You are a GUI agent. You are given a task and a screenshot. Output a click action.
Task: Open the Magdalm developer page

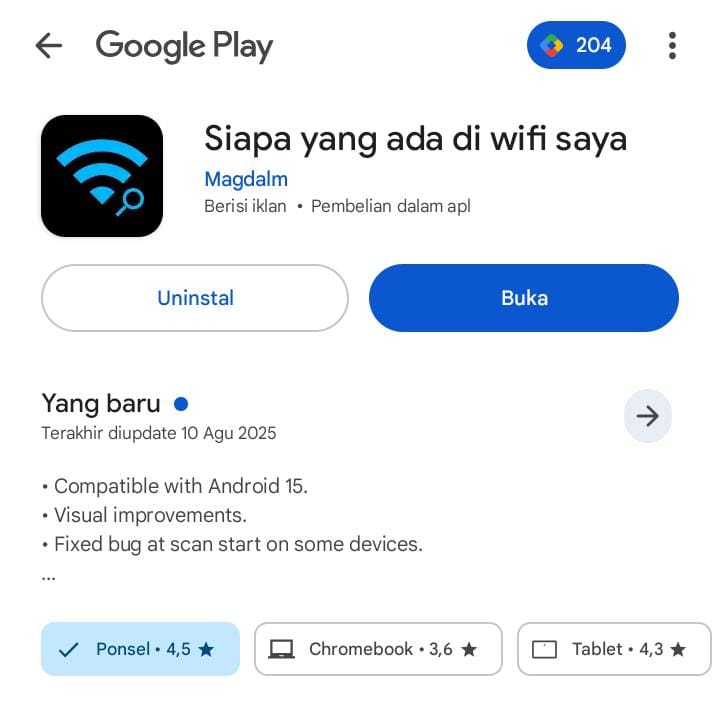[246, 179]
